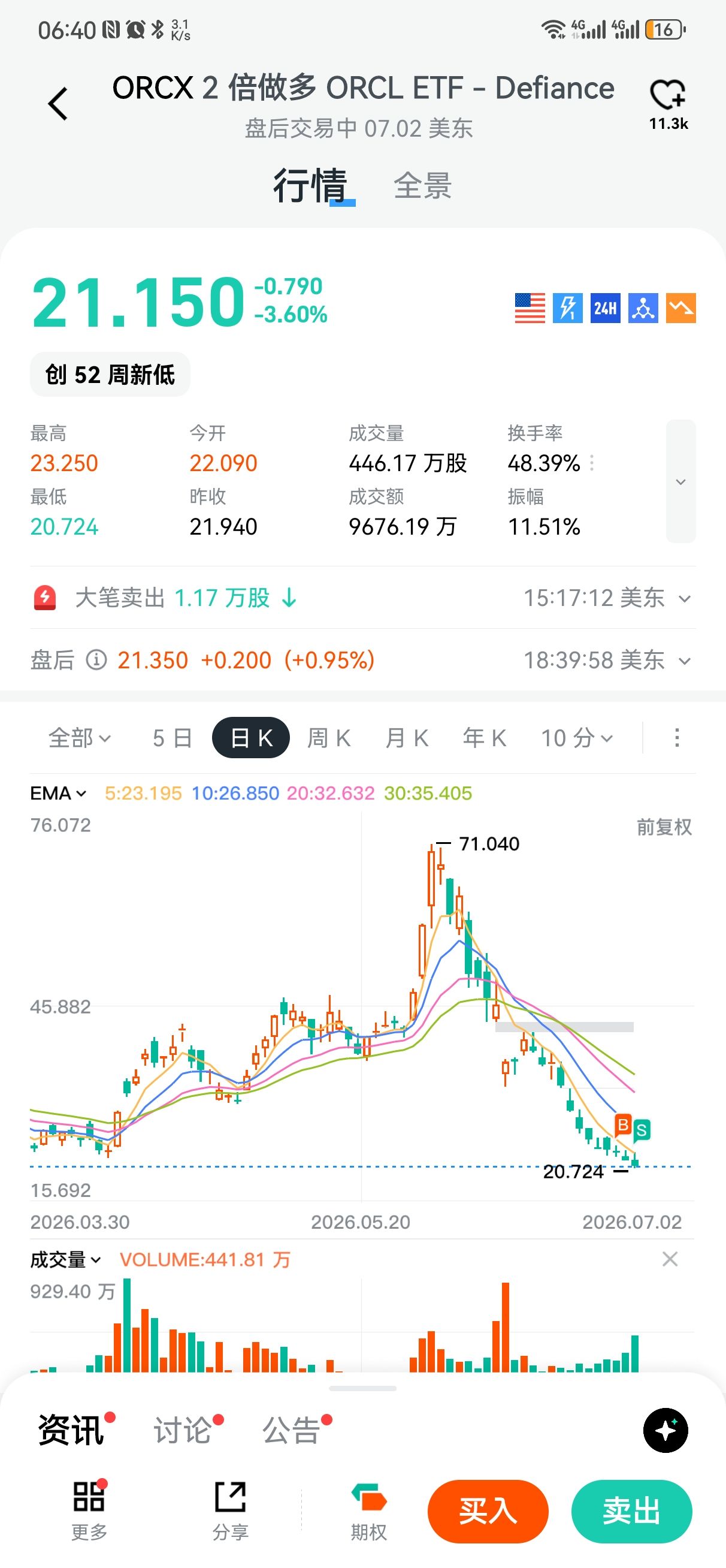
Task: Open the 全部 chart range dropdown
Action: pyautogui.click(x=79, y=738)
